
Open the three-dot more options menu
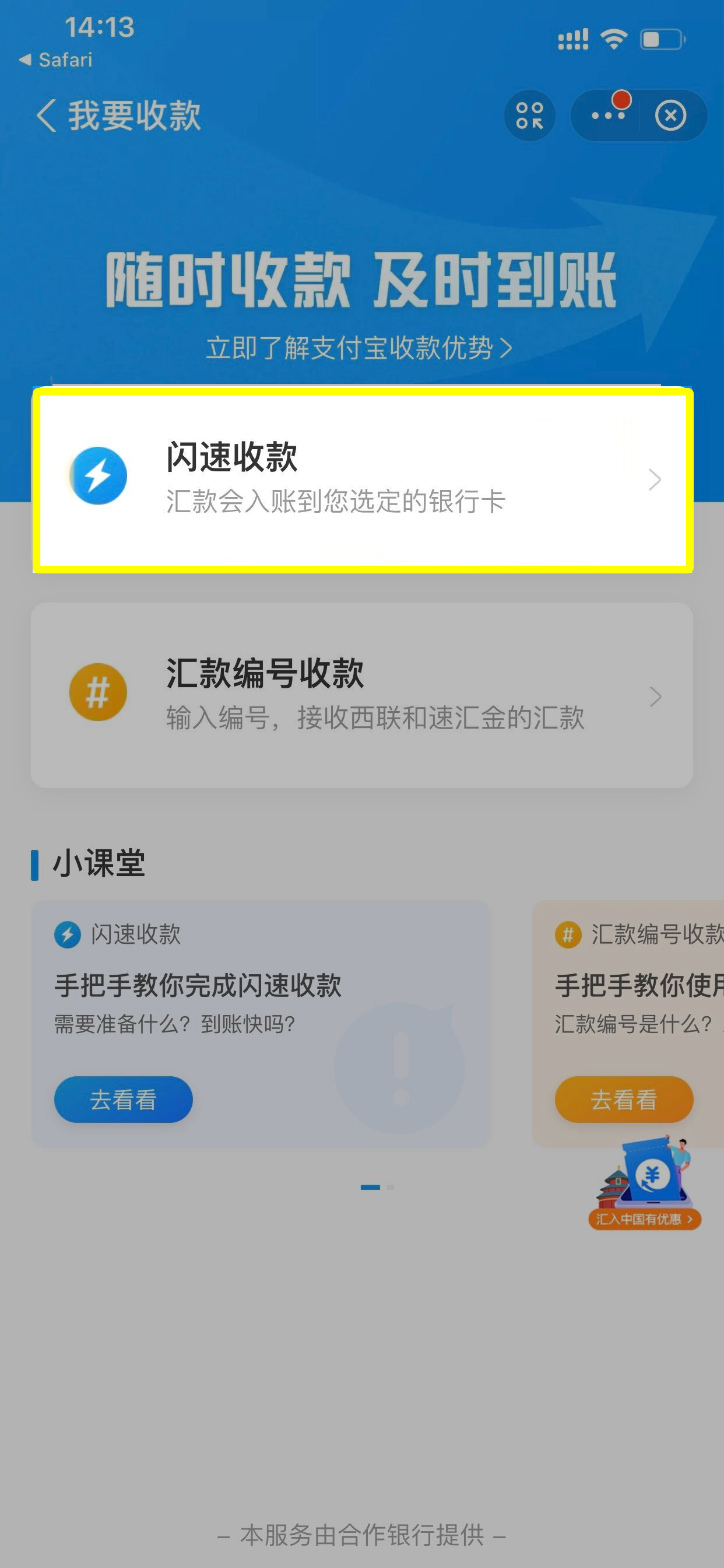[607, 115]
